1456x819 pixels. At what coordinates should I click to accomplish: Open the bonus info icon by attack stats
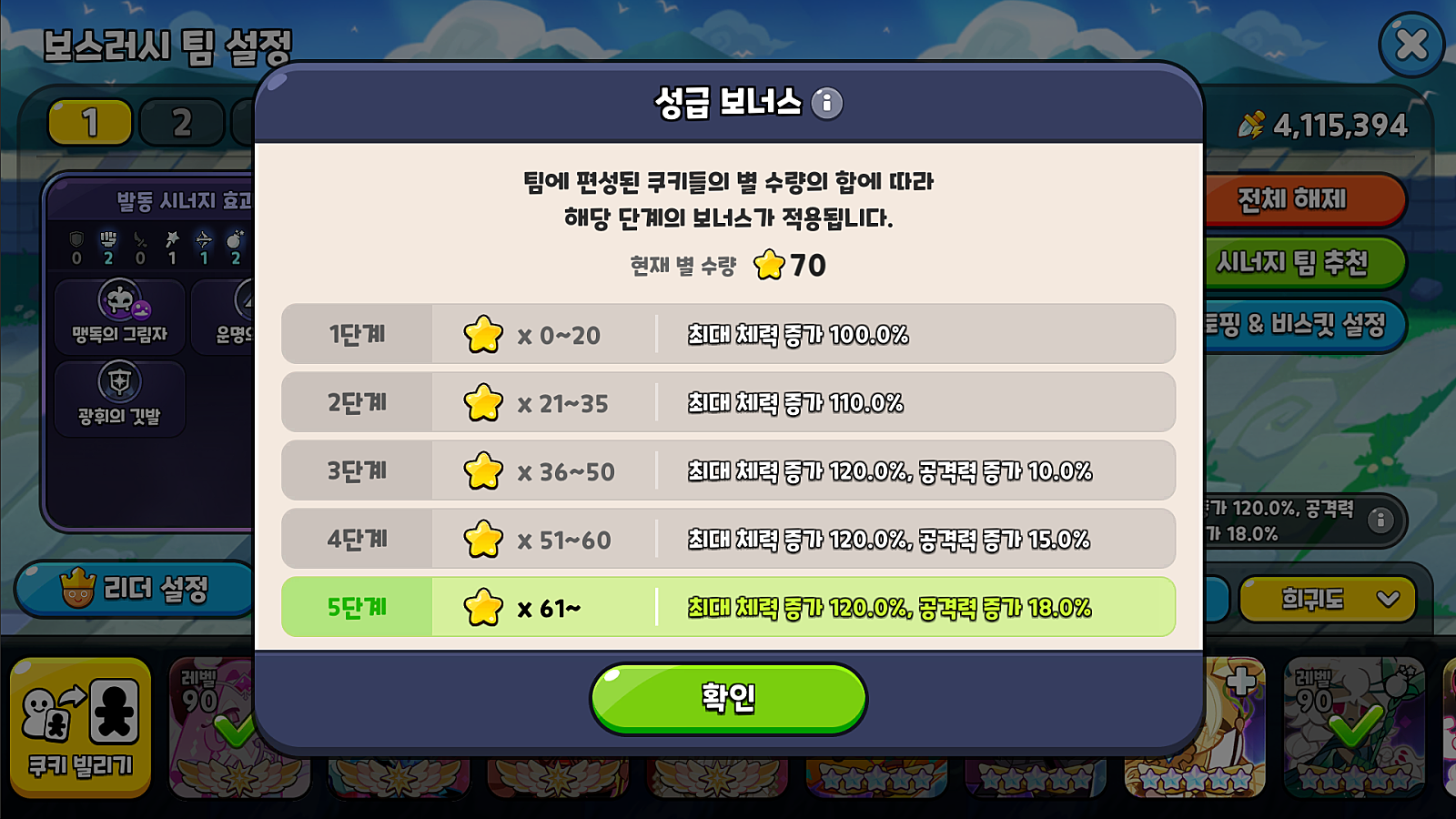click(x=1380, y=520)
